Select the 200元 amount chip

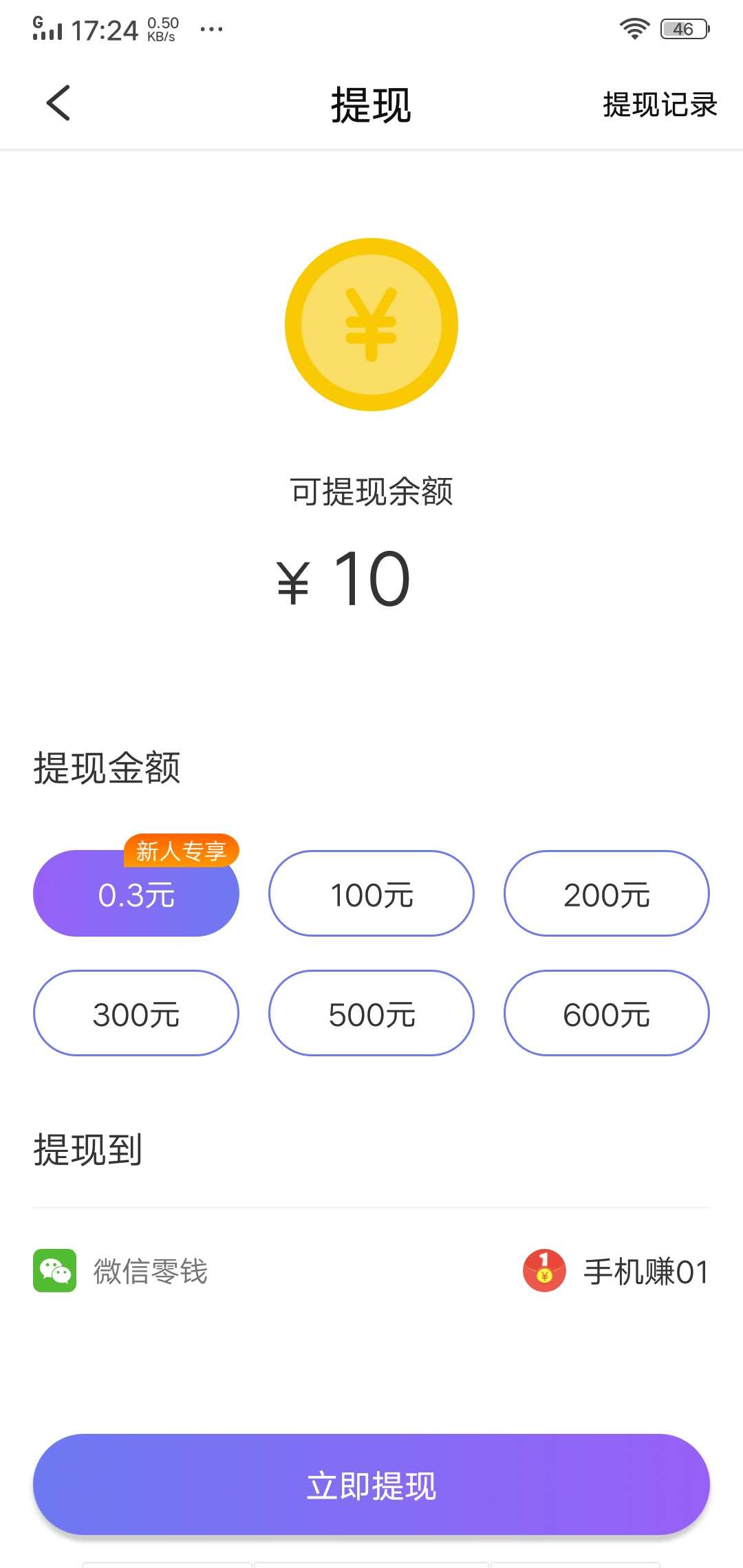[x=606, y=894]
